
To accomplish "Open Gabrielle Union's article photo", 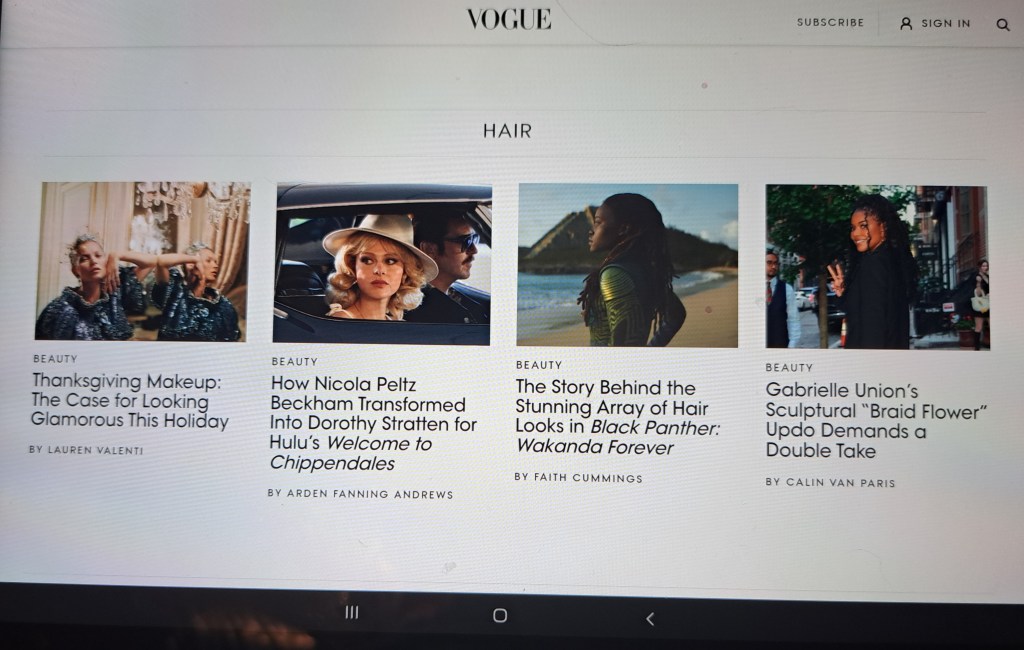I will (x=876, y=267).
